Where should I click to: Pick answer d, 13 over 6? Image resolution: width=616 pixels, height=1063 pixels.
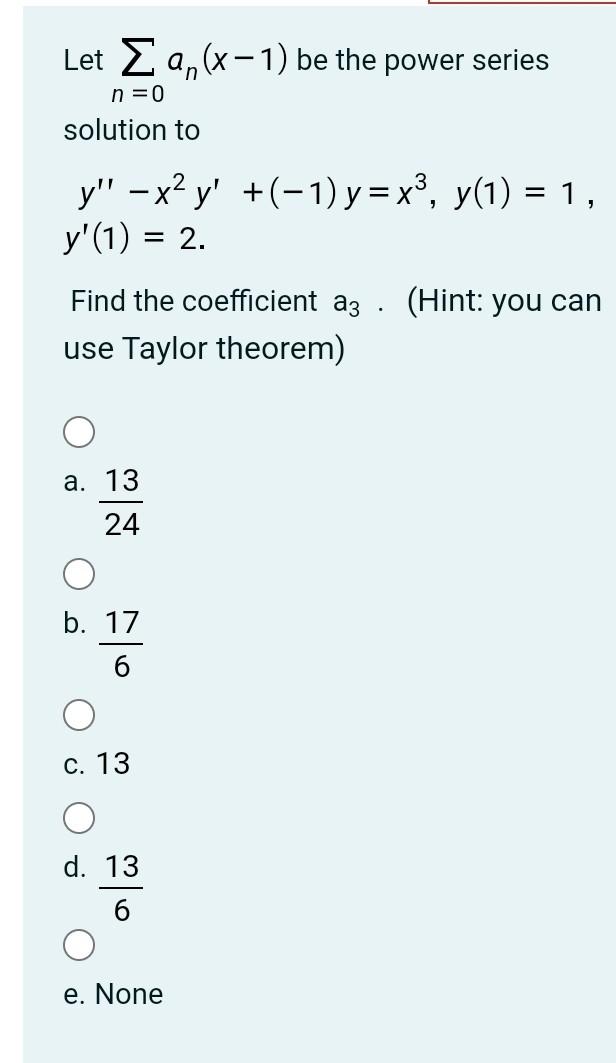[x=79, y=819]
